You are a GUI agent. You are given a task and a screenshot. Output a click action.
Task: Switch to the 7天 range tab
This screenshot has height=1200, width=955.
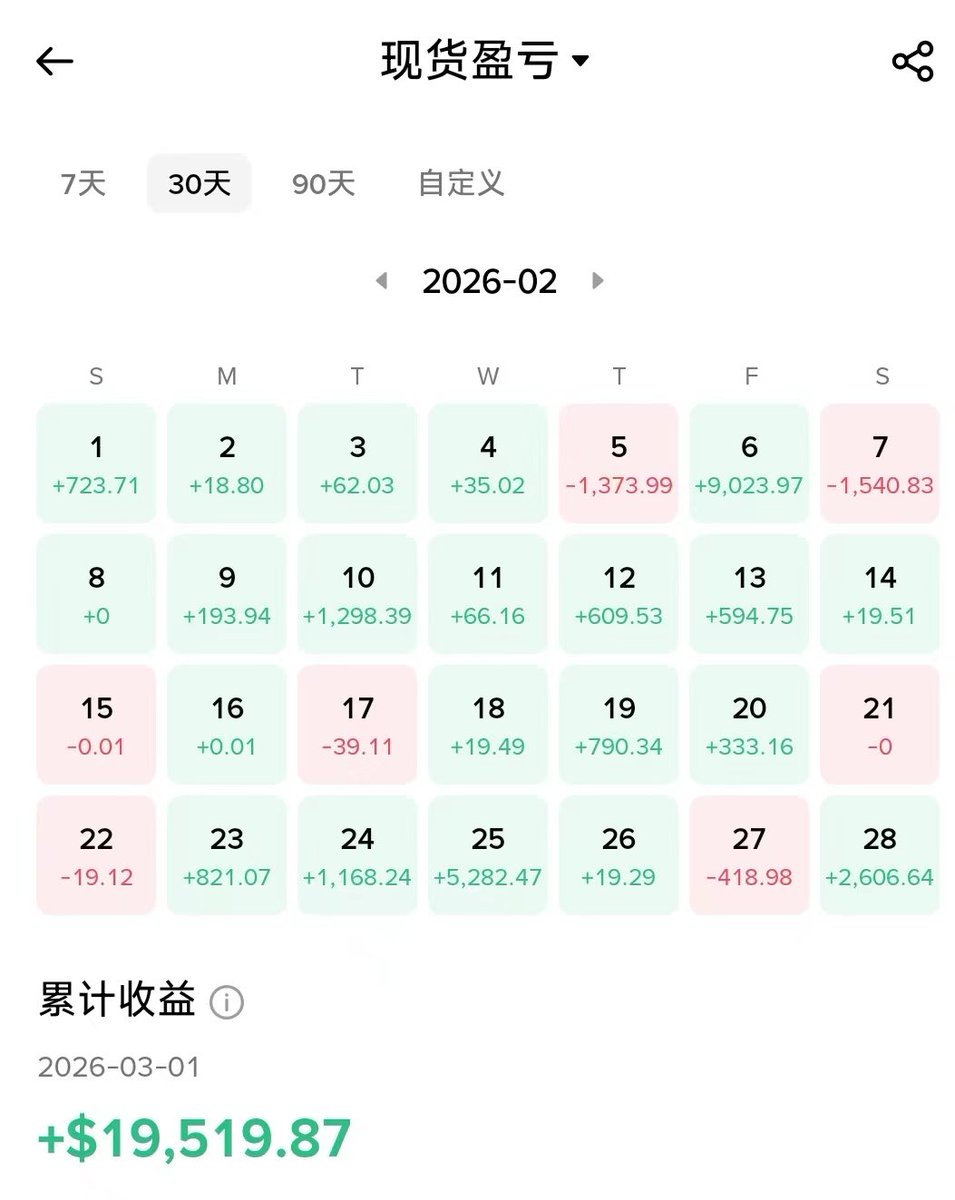point(83,183)
